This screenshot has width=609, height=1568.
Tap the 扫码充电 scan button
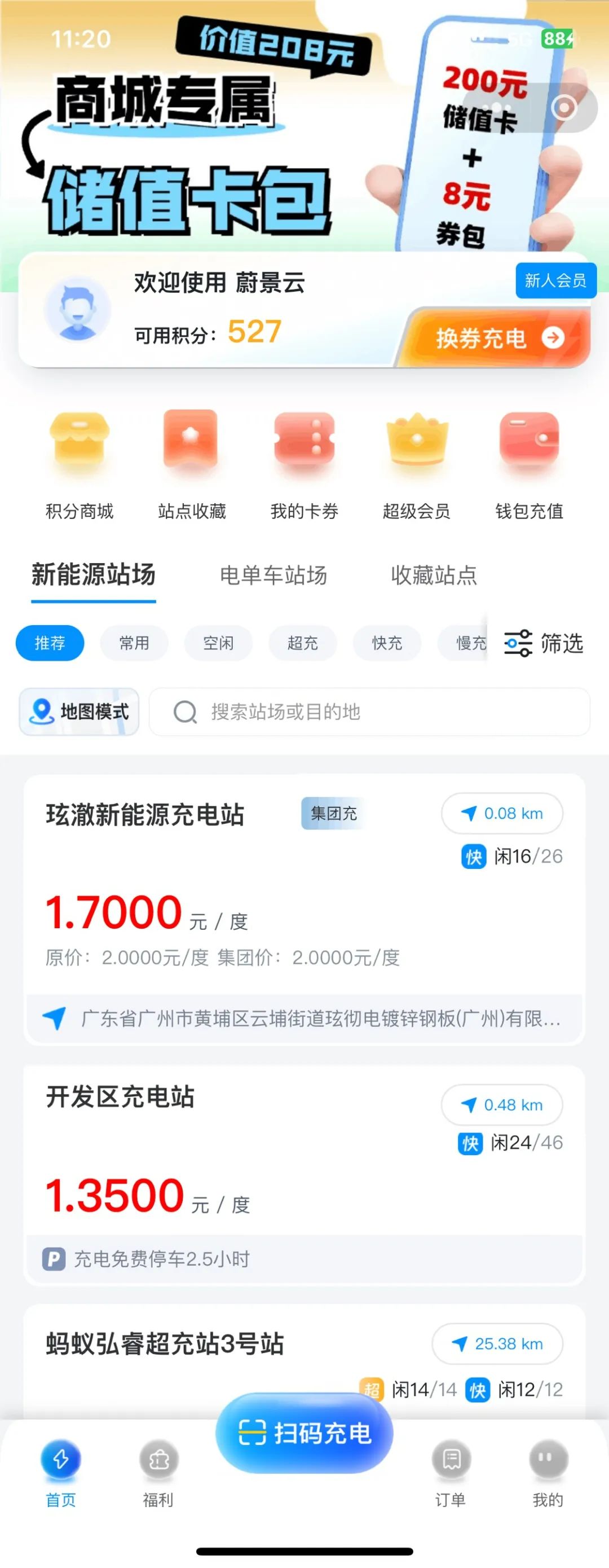click(304, 1433)
